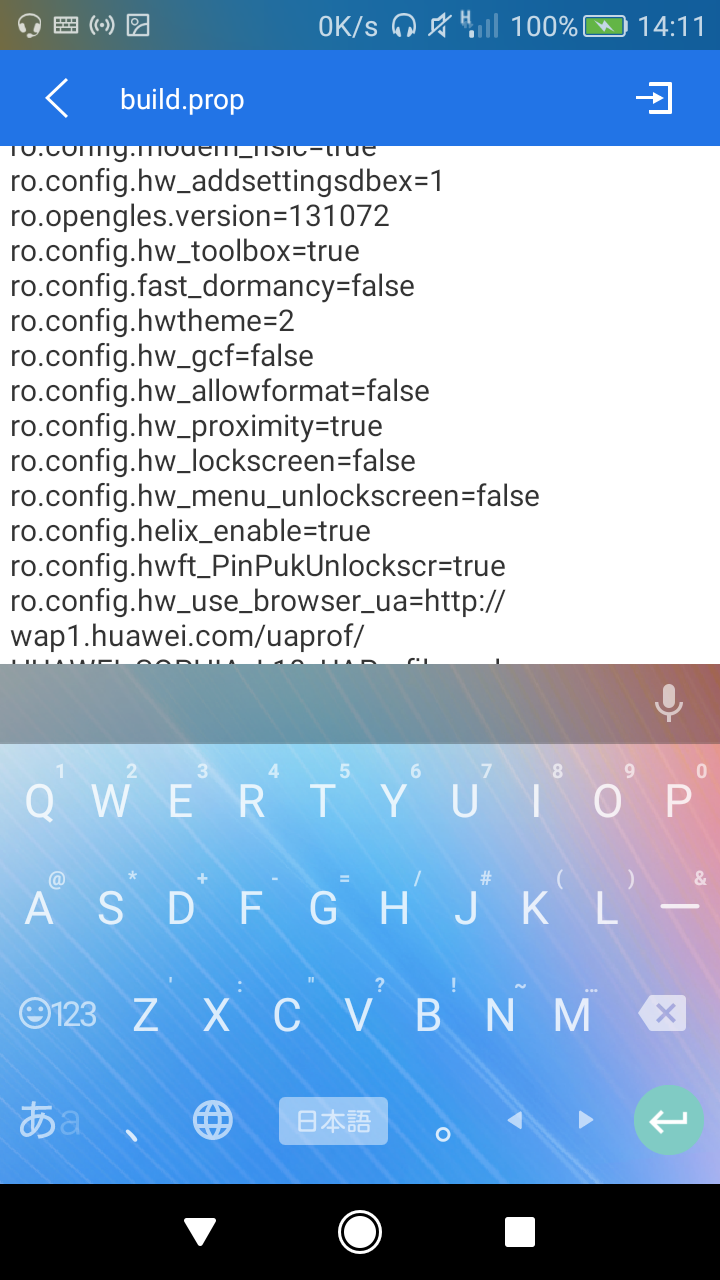
Task: Place cursor in the build.prop text area
Action: coord(360,405)
